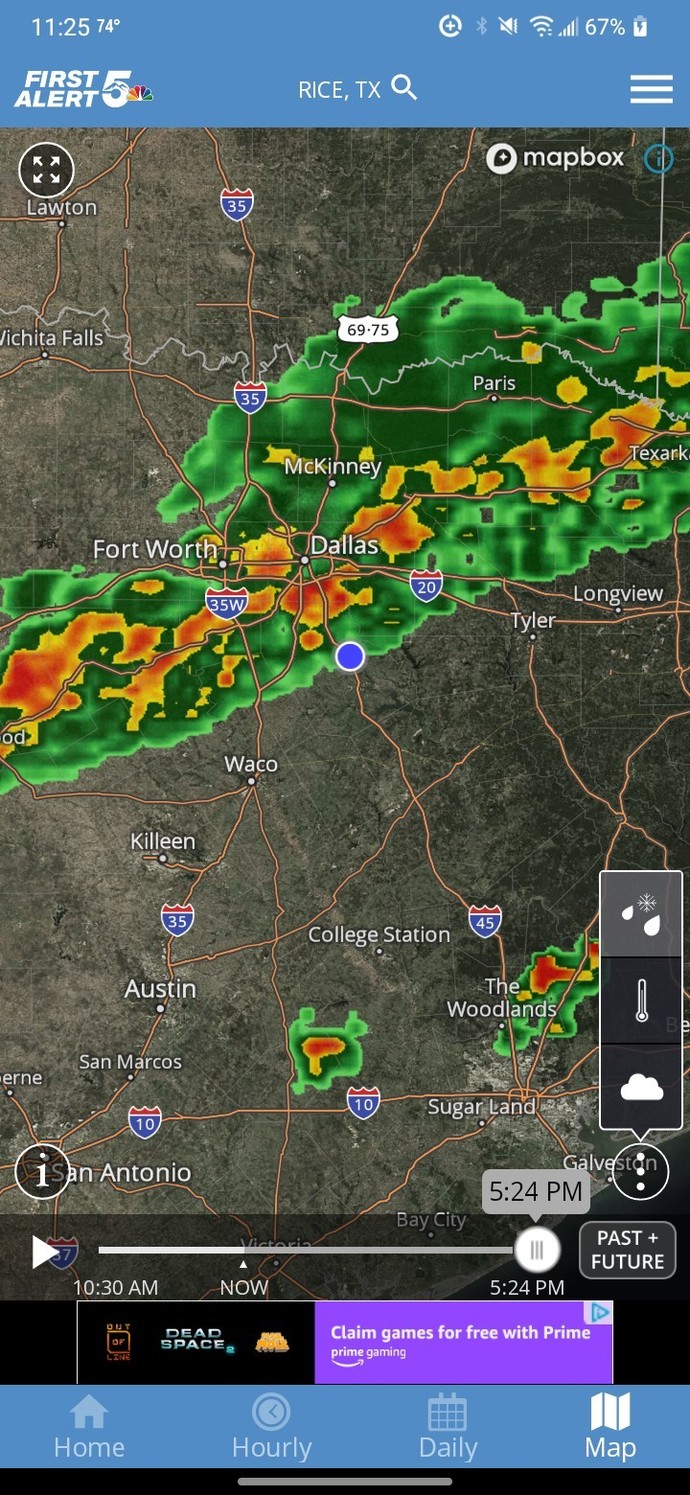Image resolution: width=690 pixels, height=1495 pixels.
Task: Open the map legend info button
Action: coord(42,1172)
